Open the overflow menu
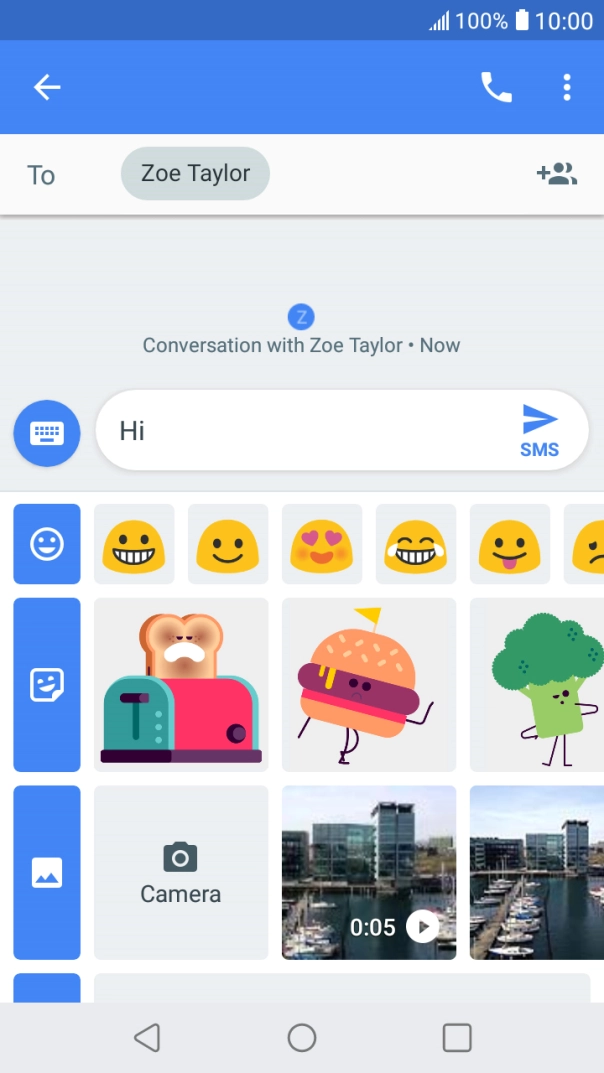The height and width of the screenshot is (1073, 604). click(x=566, y=87)
